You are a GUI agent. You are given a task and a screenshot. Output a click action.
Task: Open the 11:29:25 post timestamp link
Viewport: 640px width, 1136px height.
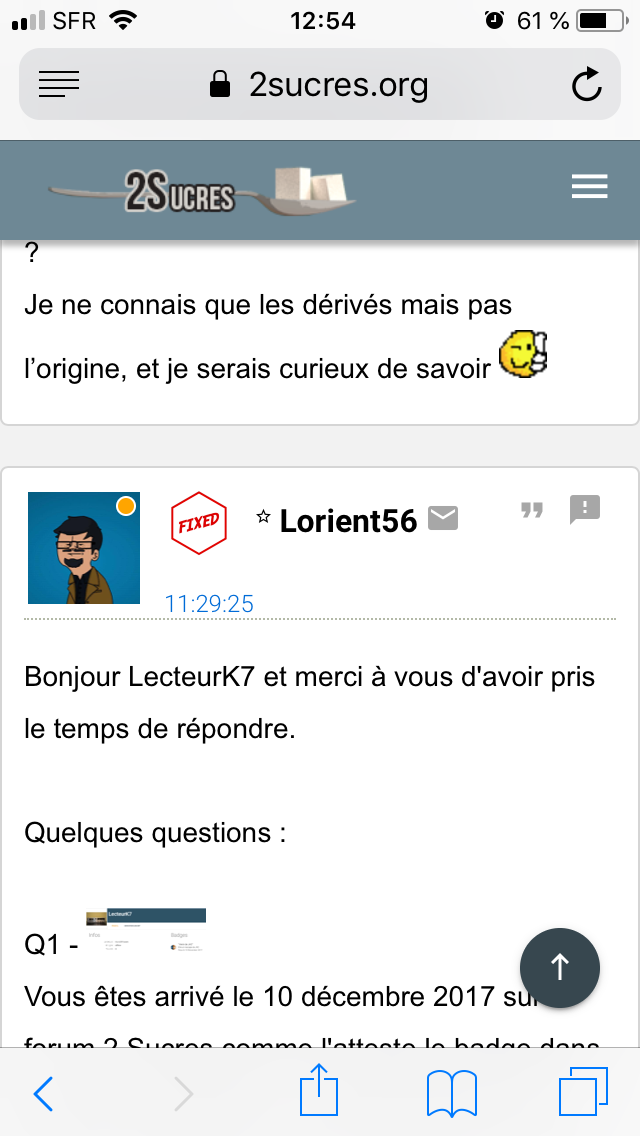pos(209,604)
